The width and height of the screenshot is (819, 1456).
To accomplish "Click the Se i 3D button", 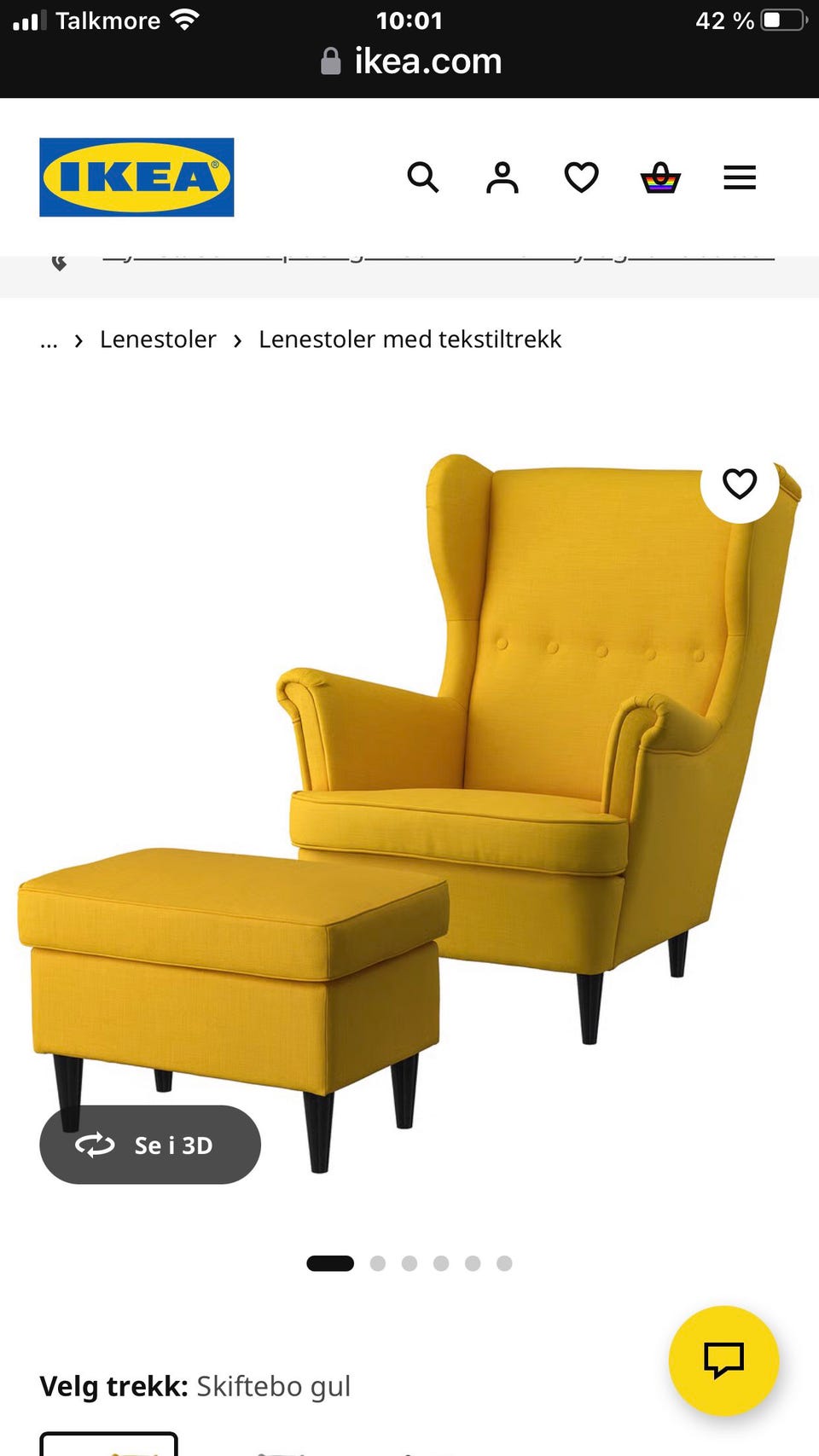I will tap(150, 1145).
